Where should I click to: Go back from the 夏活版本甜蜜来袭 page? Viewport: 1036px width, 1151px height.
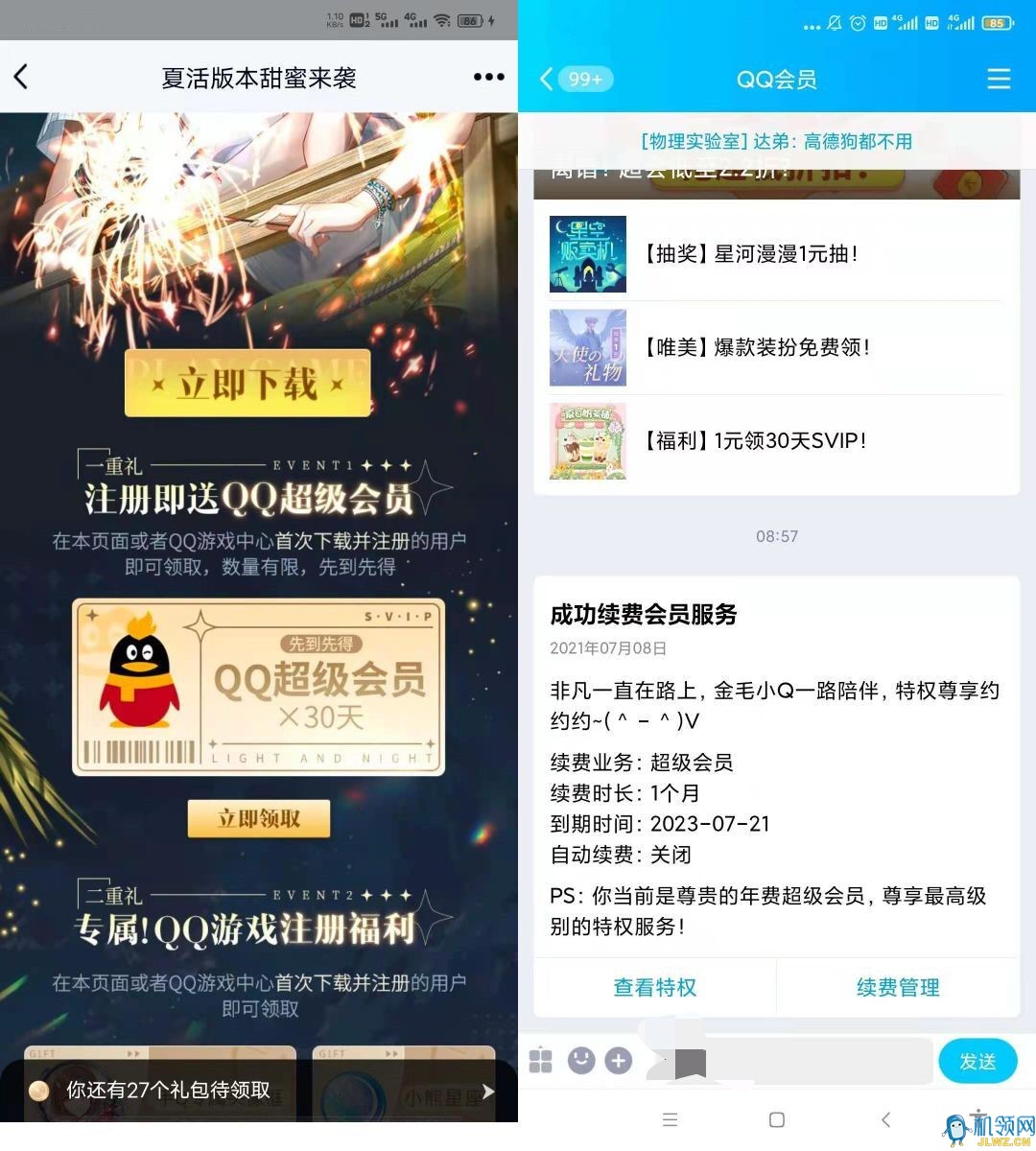[x=21, y=78]
